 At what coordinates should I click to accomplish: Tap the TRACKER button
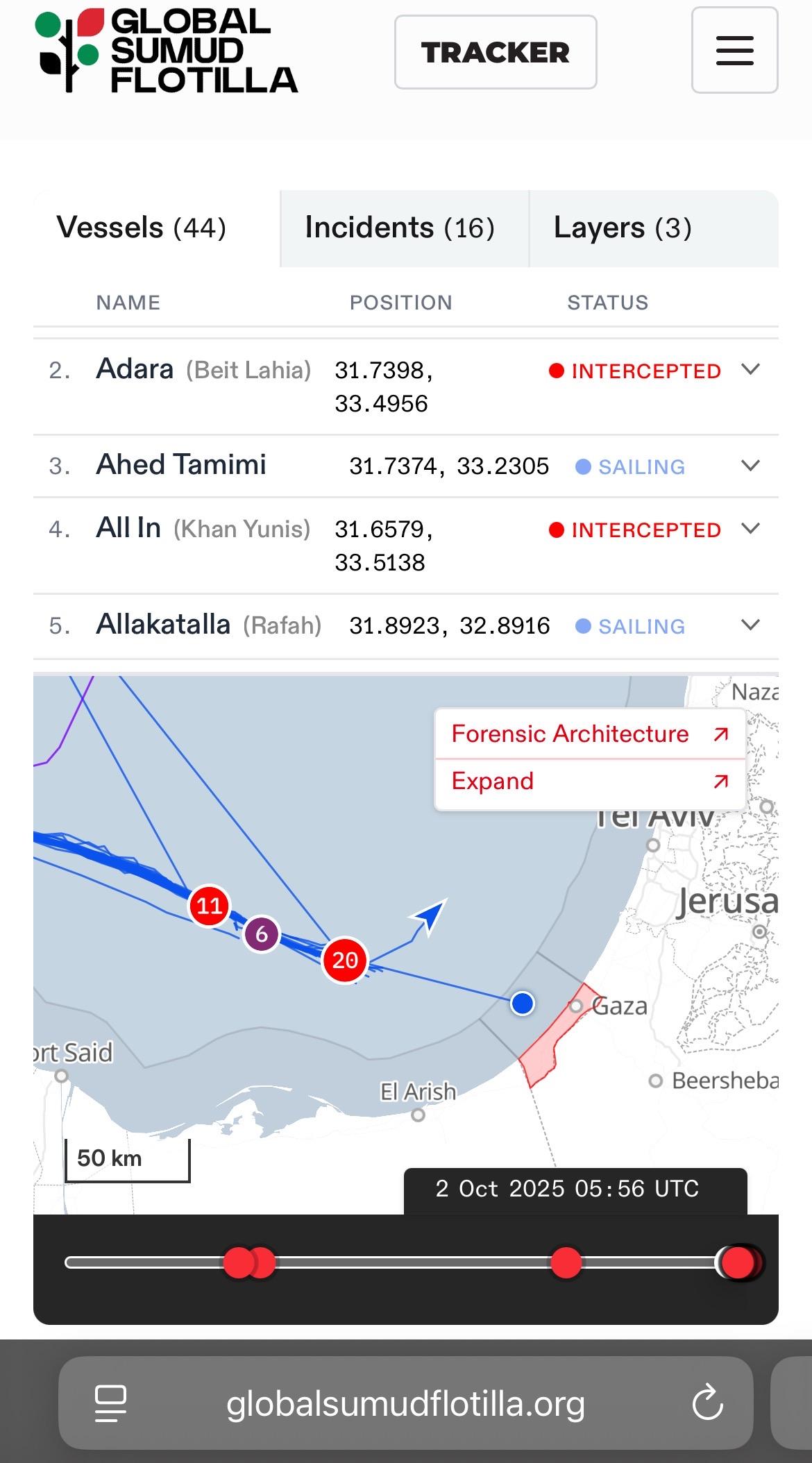pyautogui.click(x=495, y=53)
